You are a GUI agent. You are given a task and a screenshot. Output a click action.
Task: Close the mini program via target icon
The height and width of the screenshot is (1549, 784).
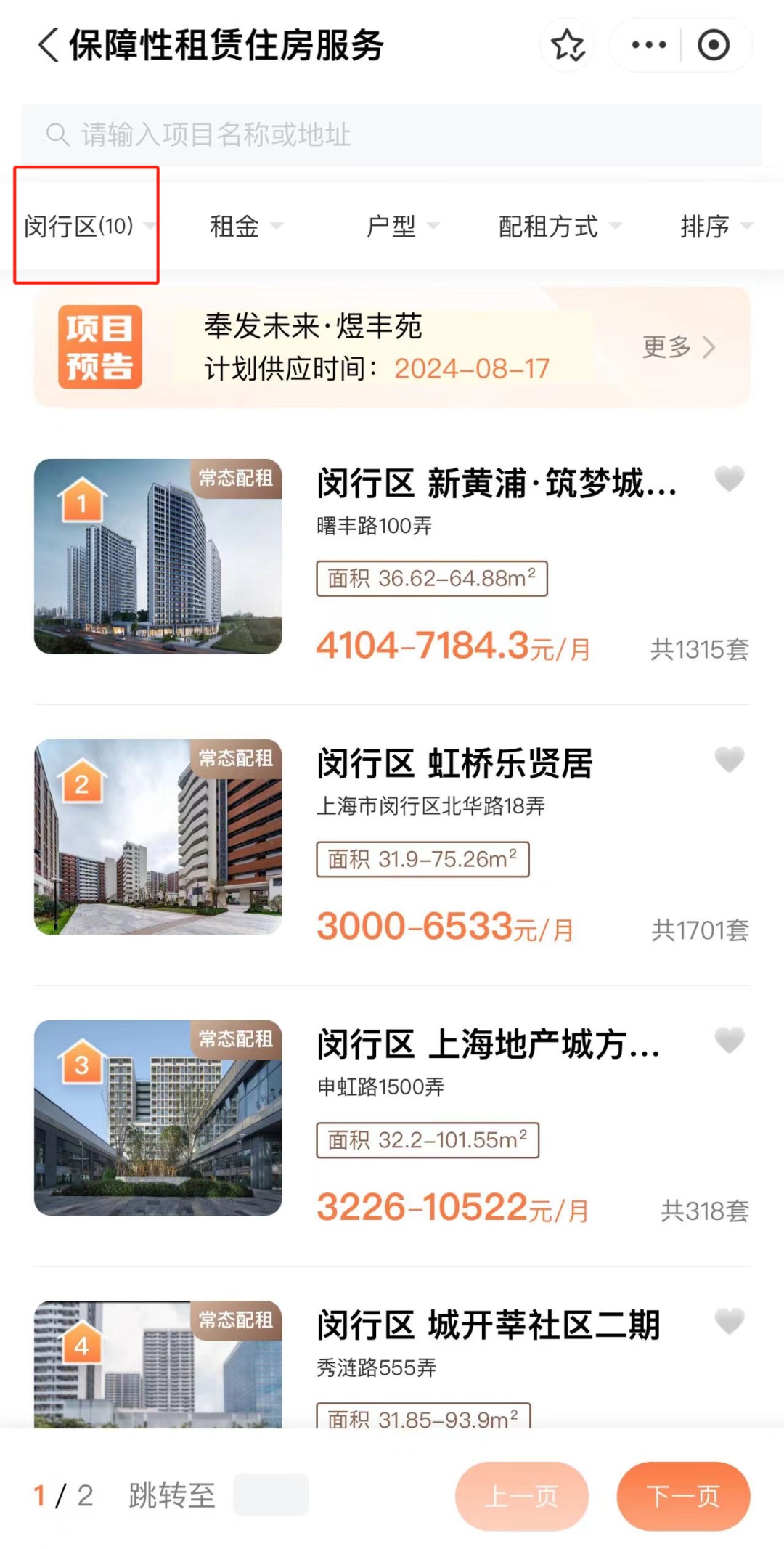click(x=714, y=45)
